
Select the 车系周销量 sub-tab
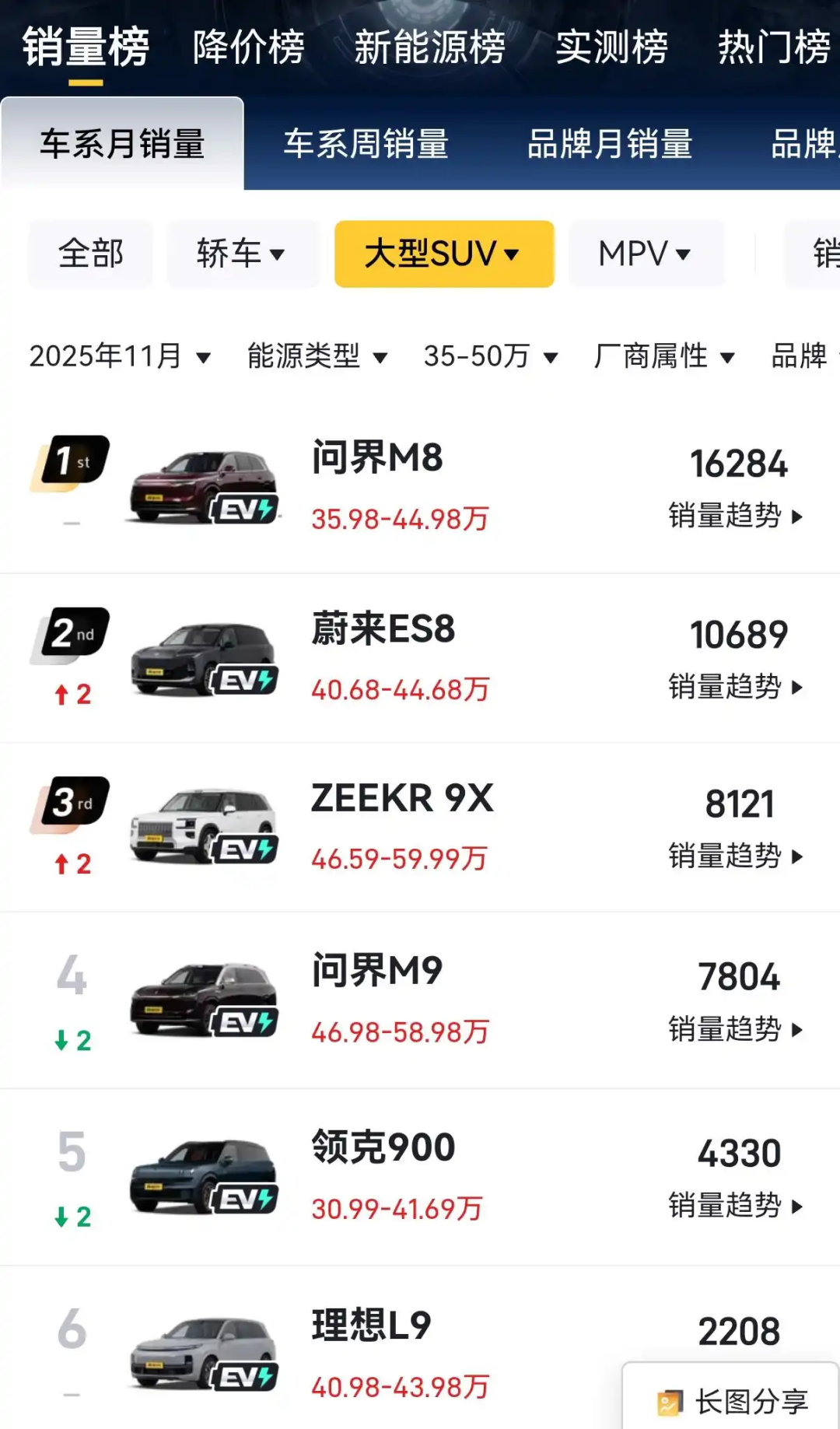pyautogui.click(x=366, y=145)
